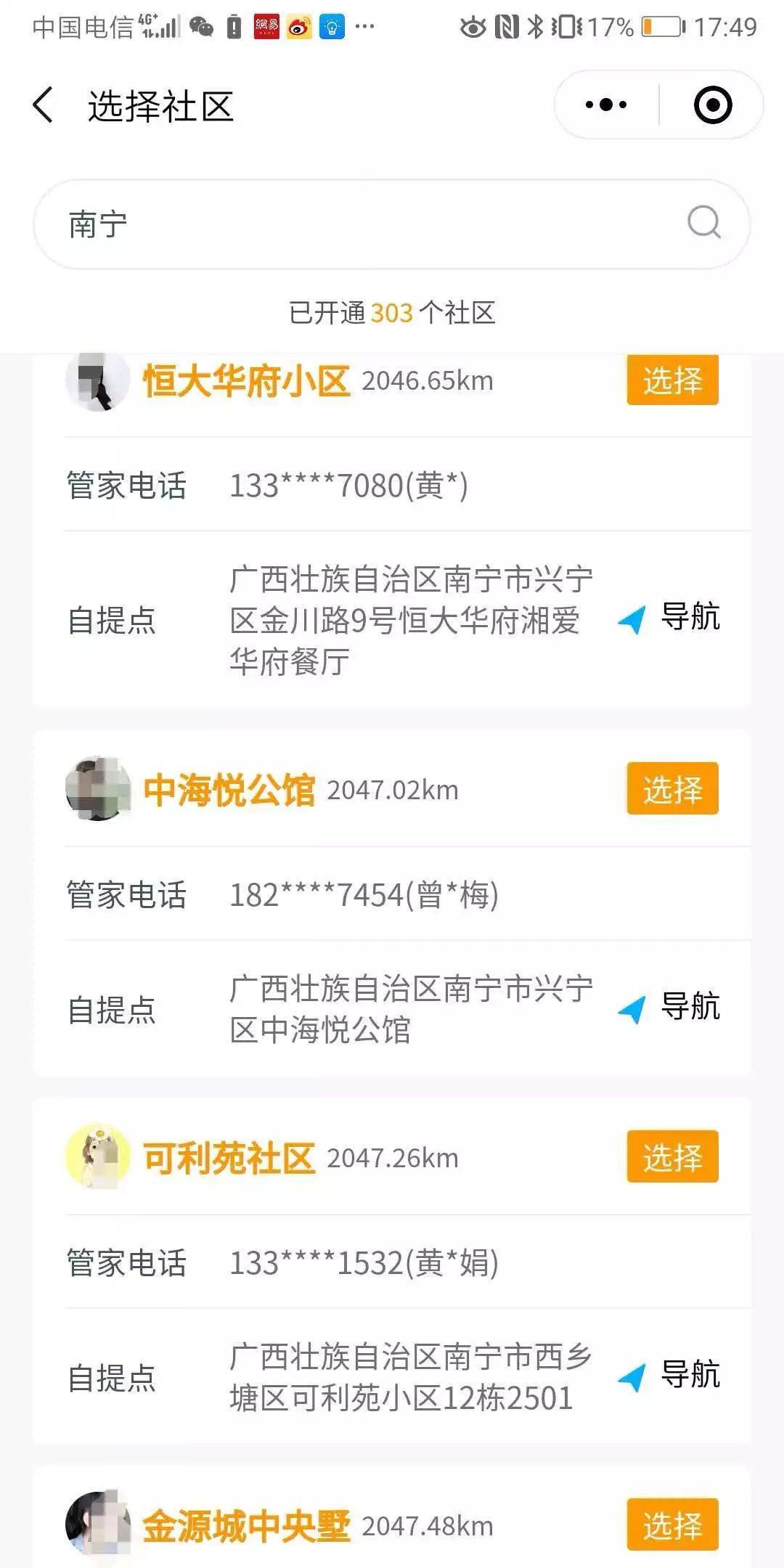Select the 中海悦公馆 community
784x1568 pixels.
coord(672,789)
